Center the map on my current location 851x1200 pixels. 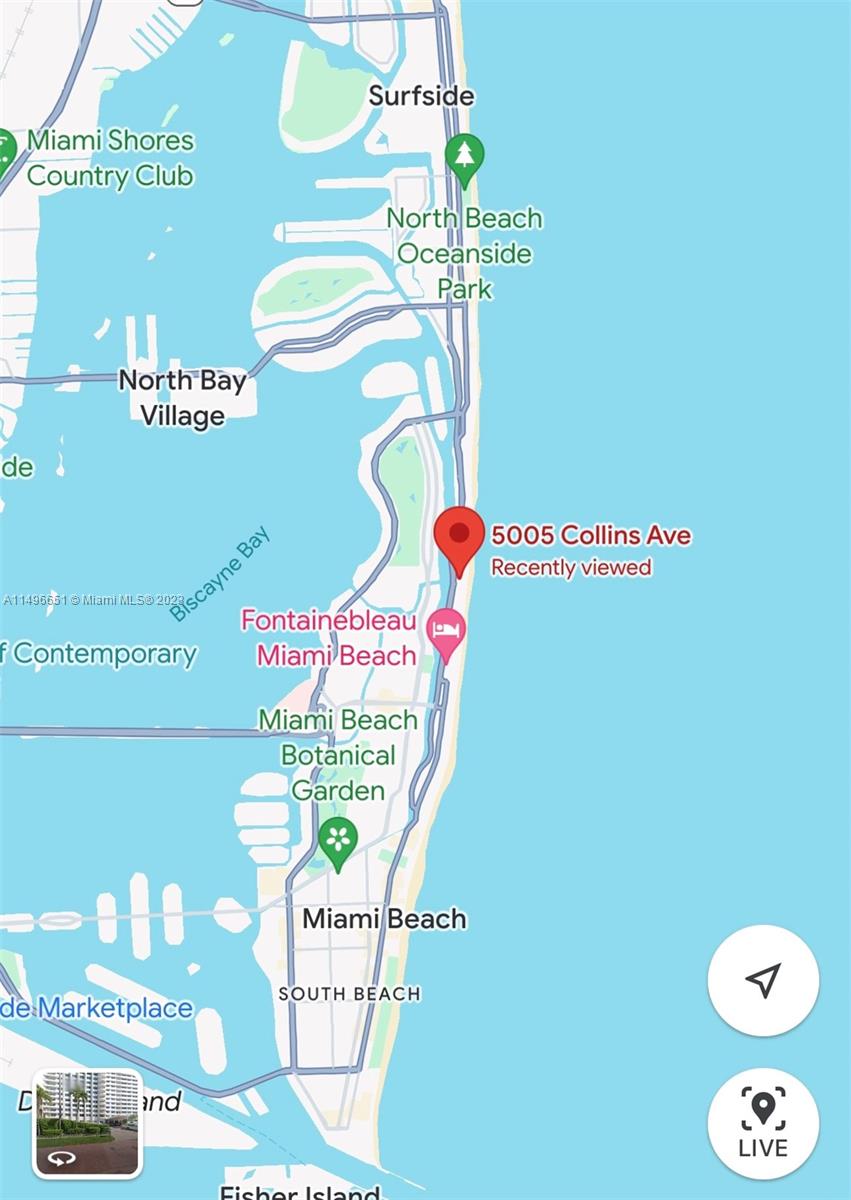[763, 980]
